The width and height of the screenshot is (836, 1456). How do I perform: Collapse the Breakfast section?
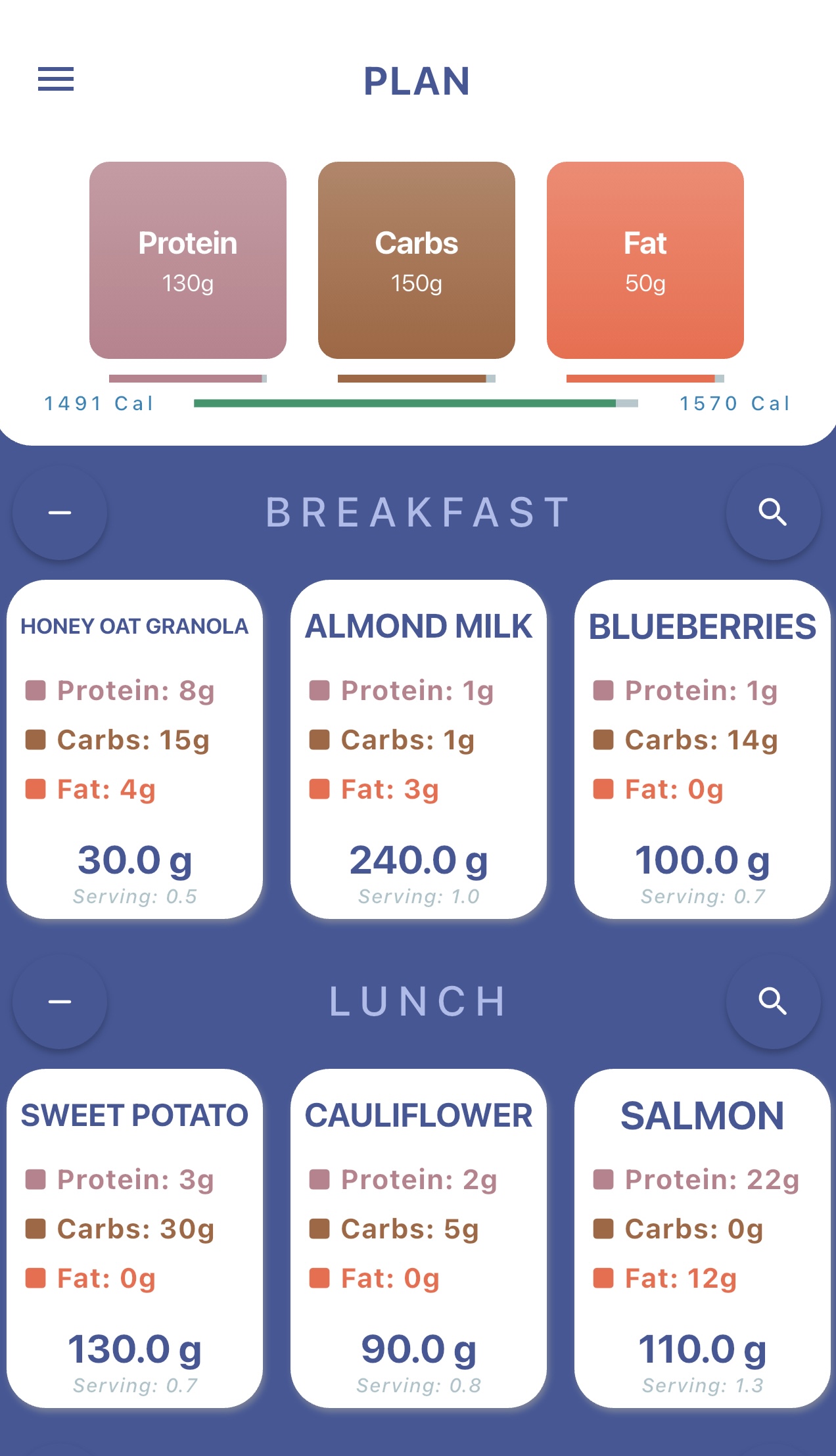(60, 513)
